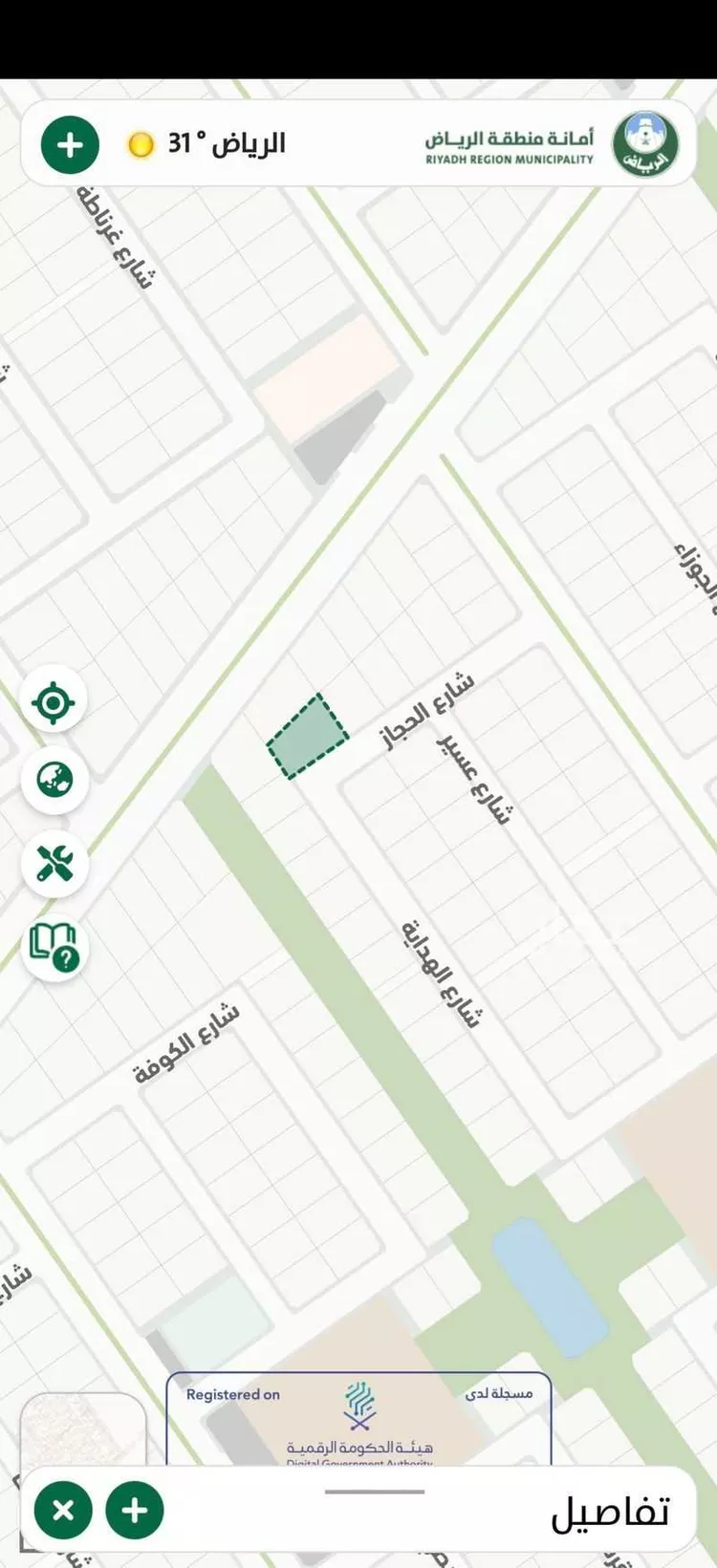Tap the plus button in the details panel
Screen dimensions: 717x1568
pyautogui.click(x=135, y=1510)
